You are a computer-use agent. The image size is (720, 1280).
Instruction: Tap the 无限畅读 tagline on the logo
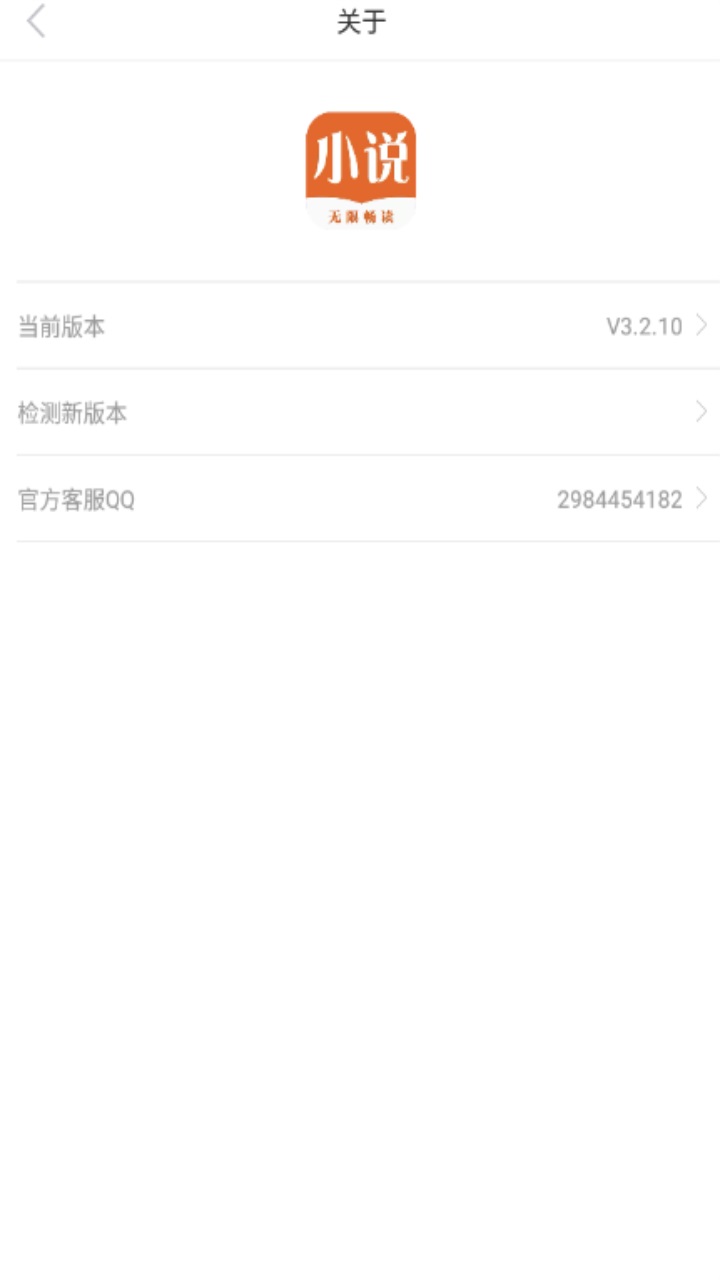pos(360,216)
